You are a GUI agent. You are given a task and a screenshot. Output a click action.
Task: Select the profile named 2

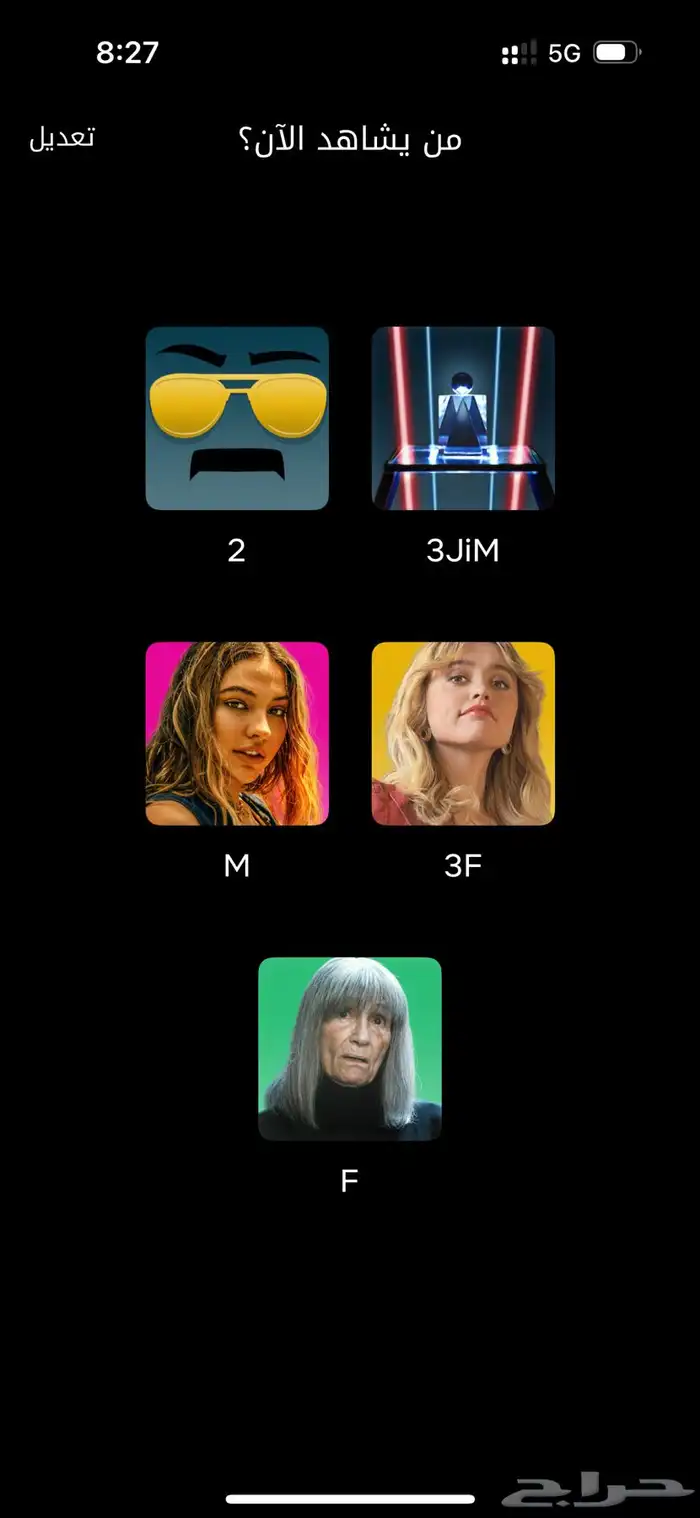click(237, 418)
